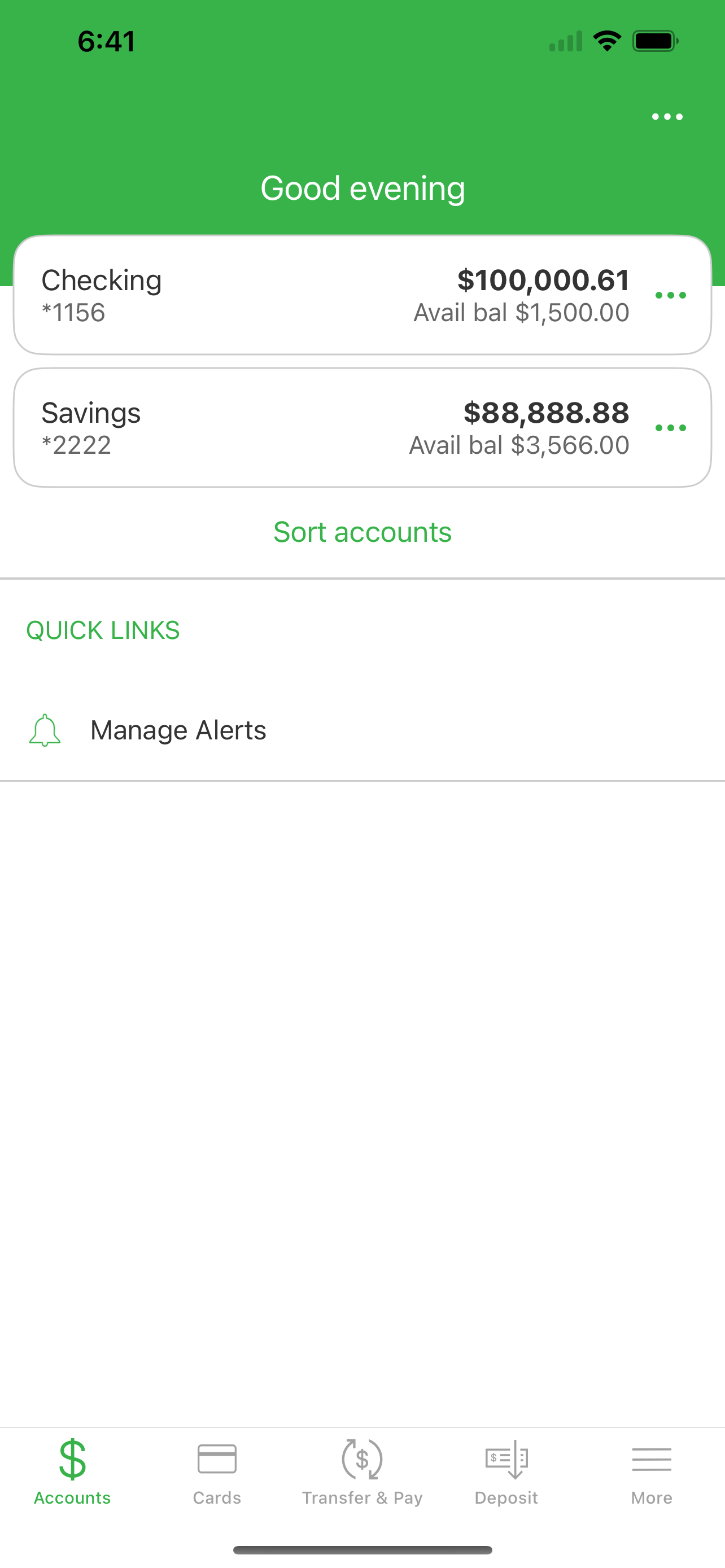The width and height of the screenshot is (725, 1568).
Task: Go to Transfer & Pay tab
Action: pyautogui.click(x=362, y=1472)
